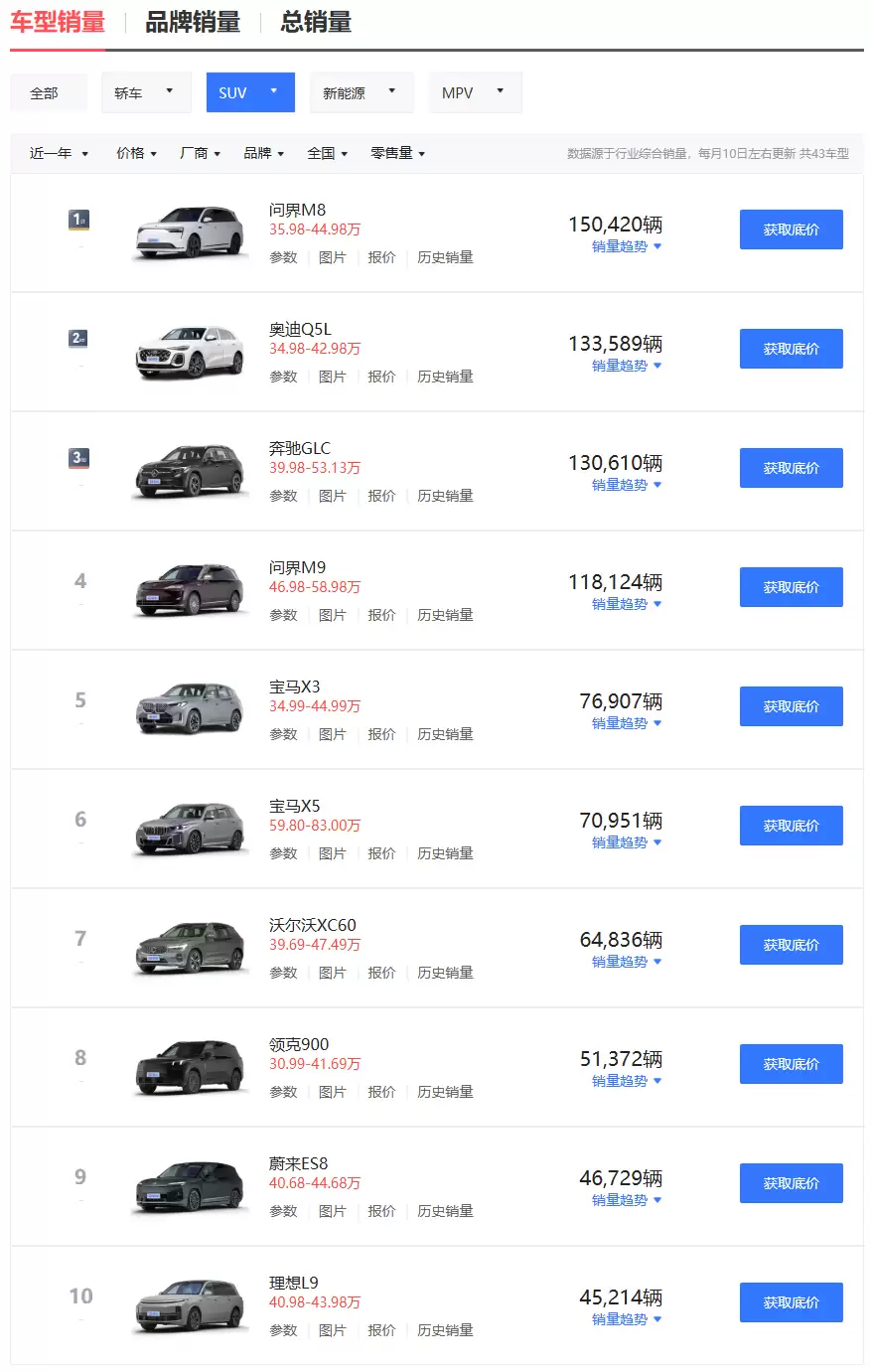Open the MPV dropdown
The height and width of the screenshot is (1372, 872).
point(475,92)
